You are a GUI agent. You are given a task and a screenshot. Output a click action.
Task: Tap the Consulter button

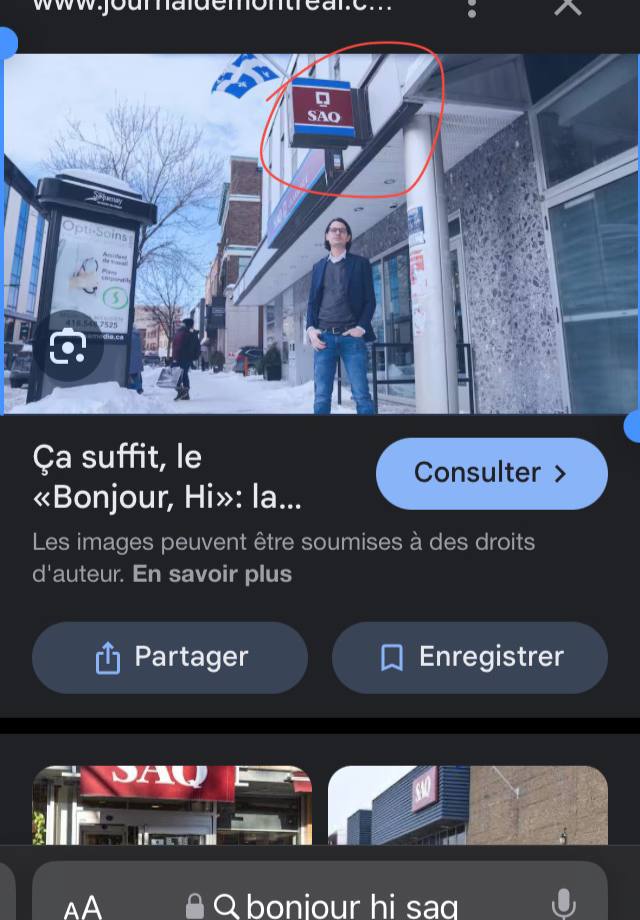click(x=491, y=473)
